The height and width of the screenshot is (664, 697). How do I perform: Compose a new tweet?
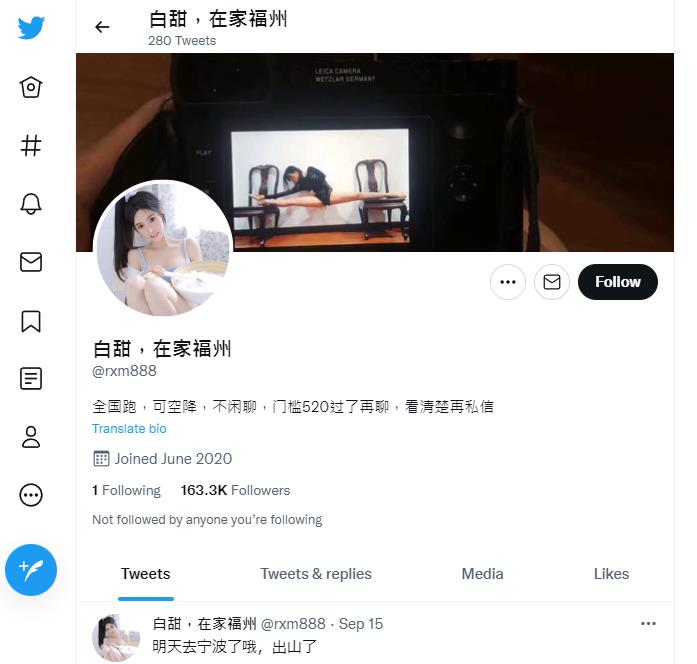coord(31,570)
